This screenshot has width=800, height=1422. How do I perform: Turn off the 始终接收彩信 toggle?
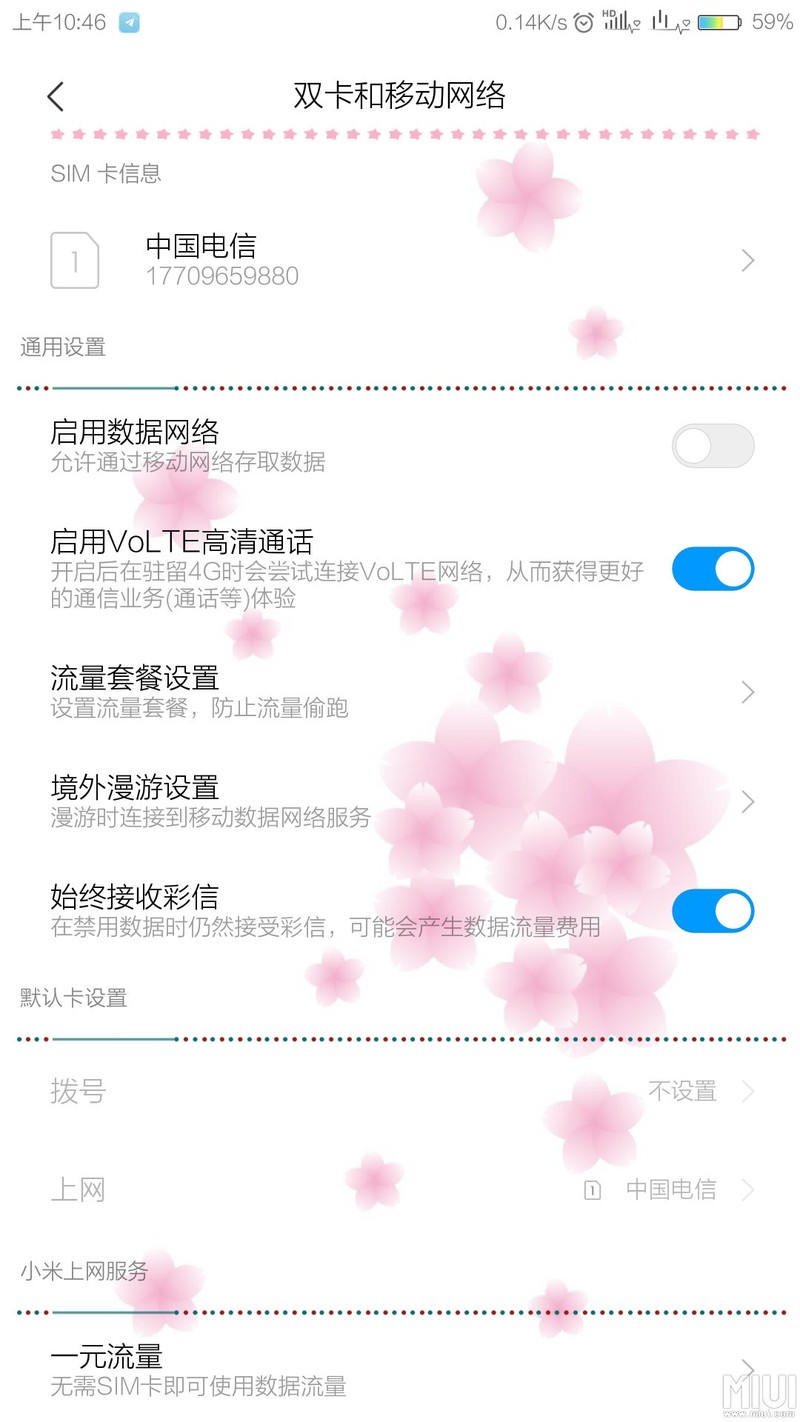tap(712, 911)
